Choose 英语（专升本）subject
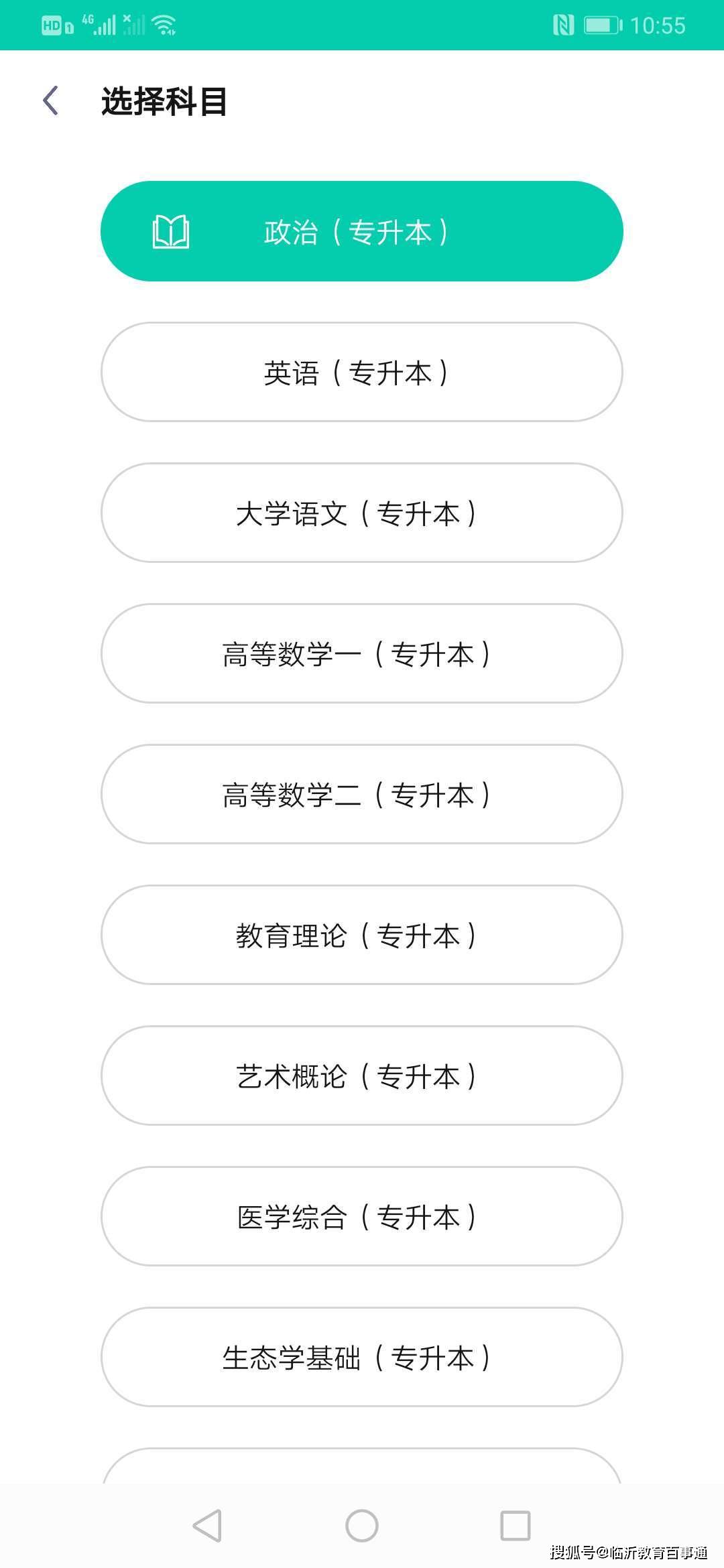Viewport: 724px width, 1568px height. [x=362, y=372]
